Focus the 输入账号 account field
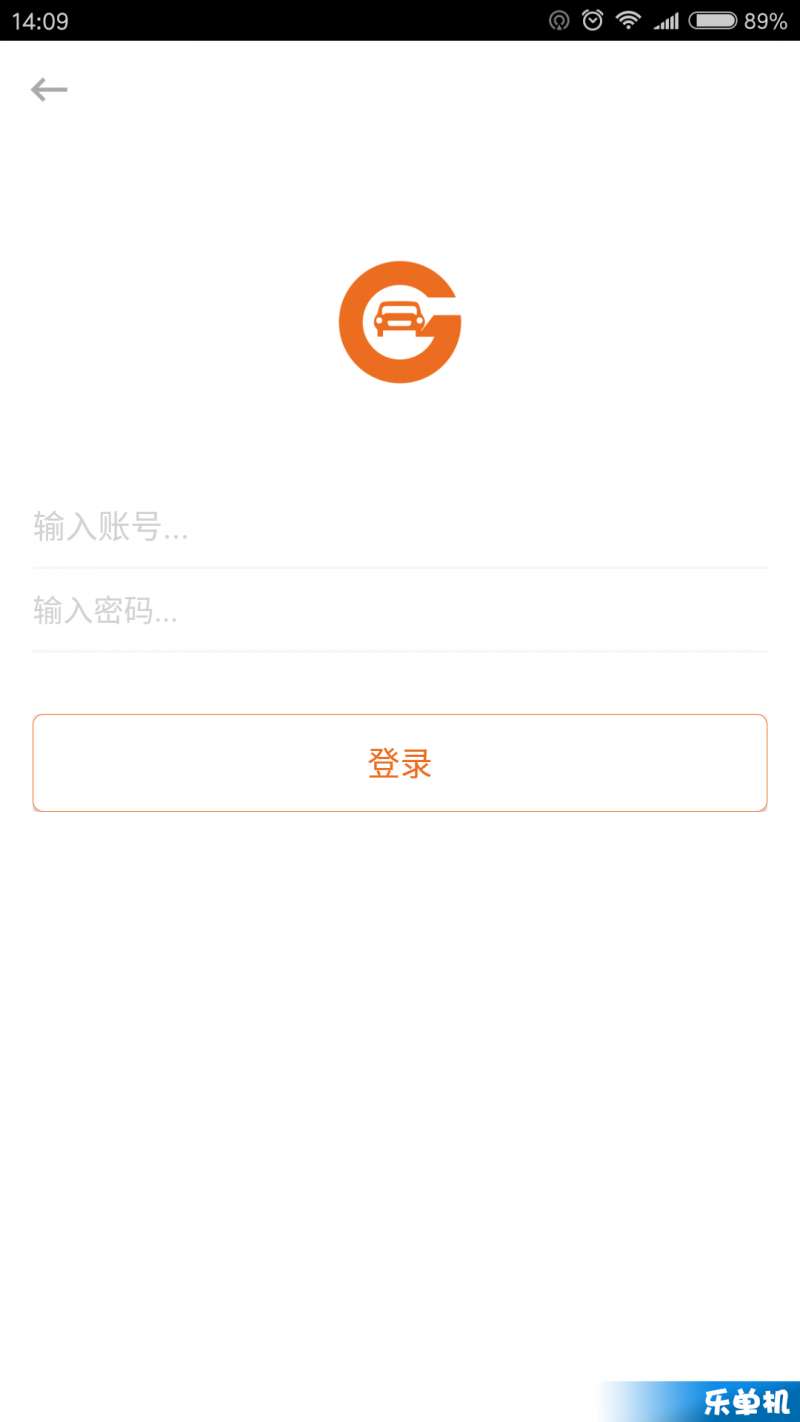The height and width of the screenshot is (1422, 800). click(400, 526)
